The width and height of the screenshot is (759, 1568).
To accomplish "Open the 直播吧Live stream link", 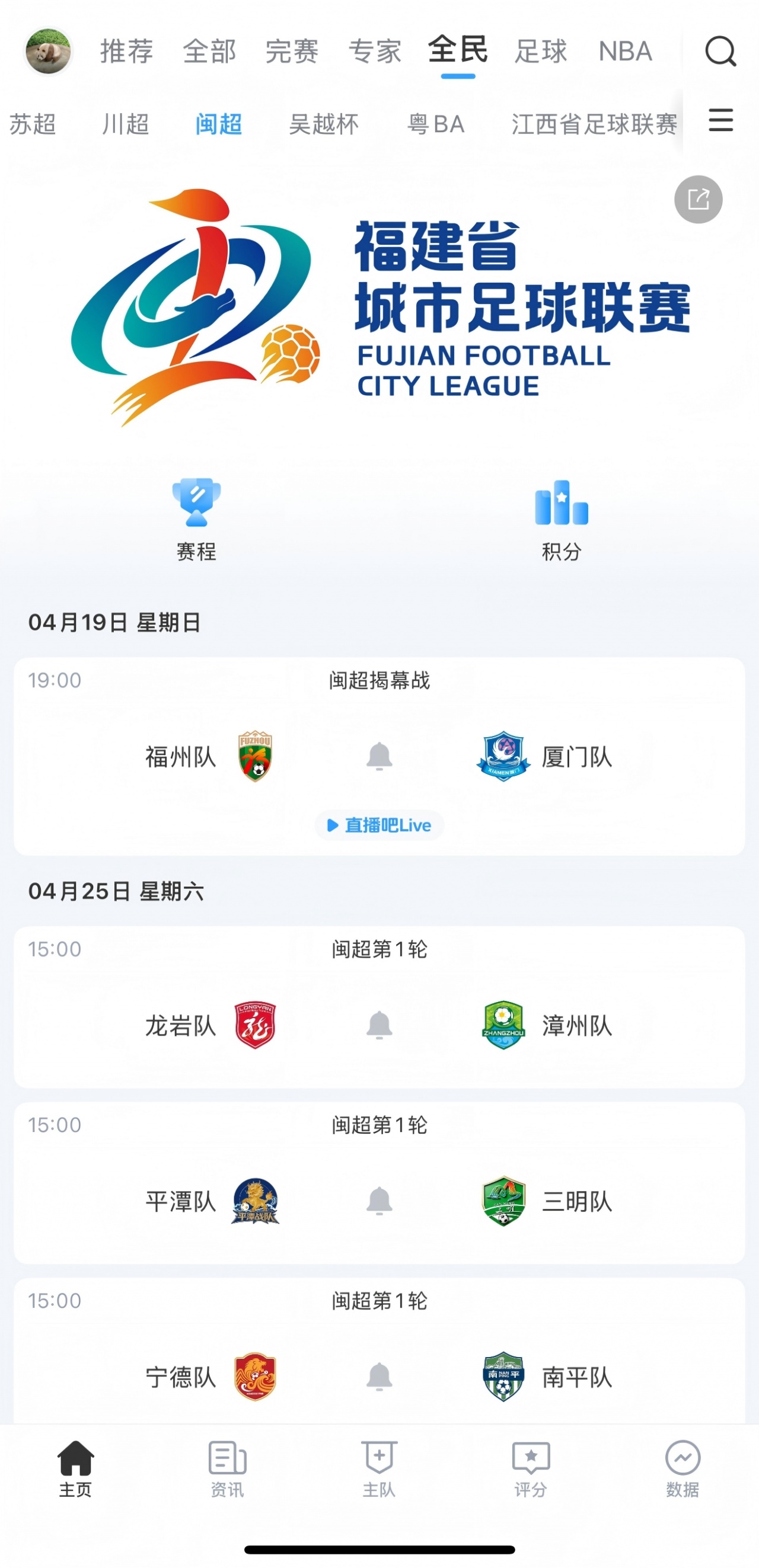I will coord(379,825).
